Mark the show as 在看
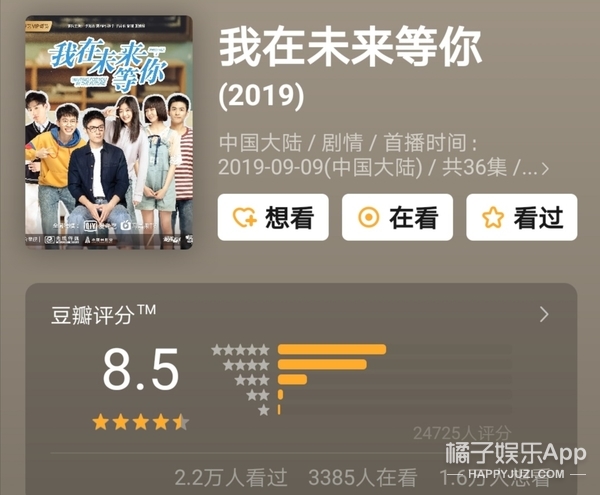Image resolution: width=600 pixels, height=495 pixels. tap(397, 217)
